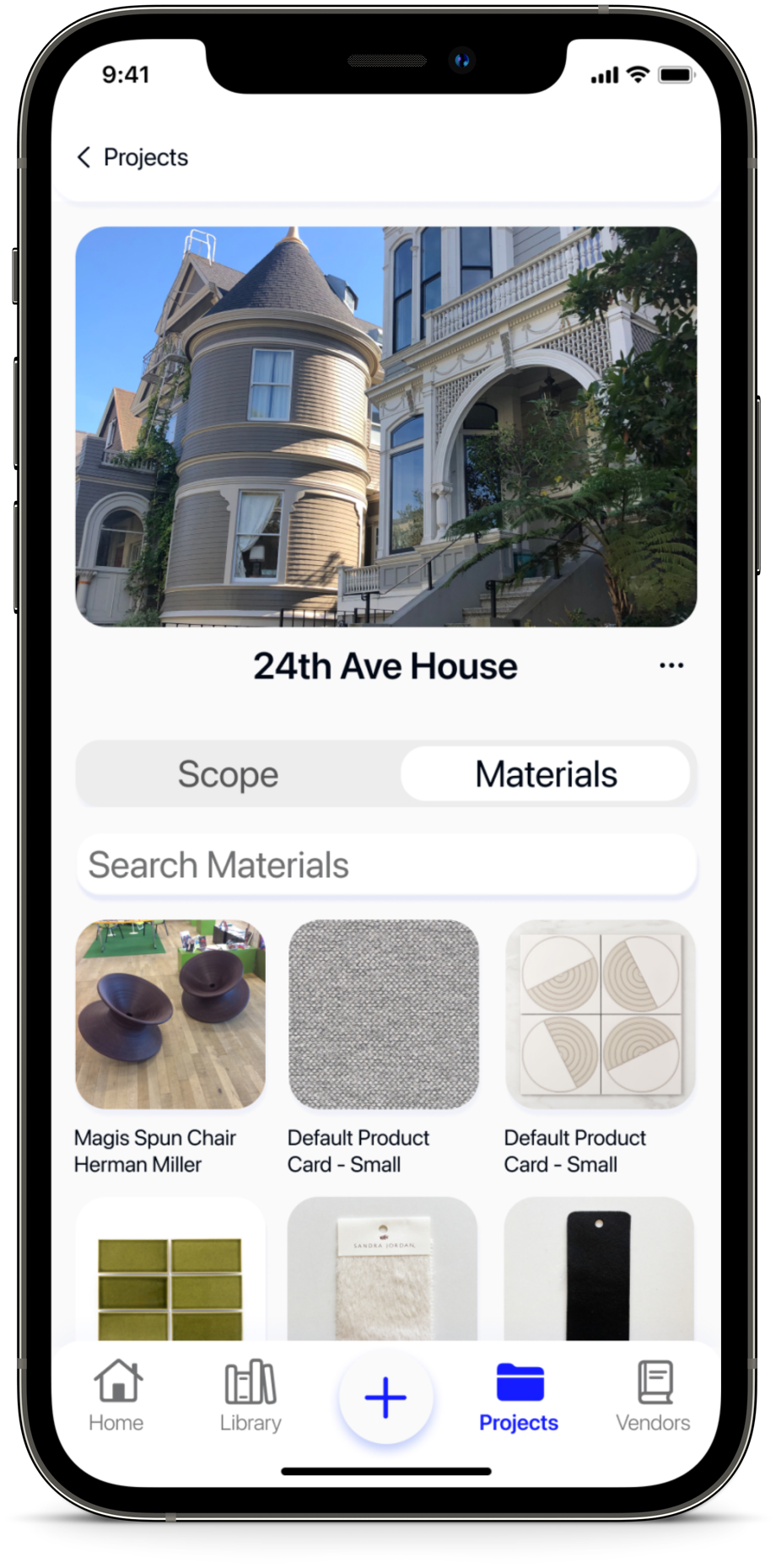The width and height of the screenshot is (776, 1568).
Task: Open the Magis Spun Chair card
Action: (170, 1015)
